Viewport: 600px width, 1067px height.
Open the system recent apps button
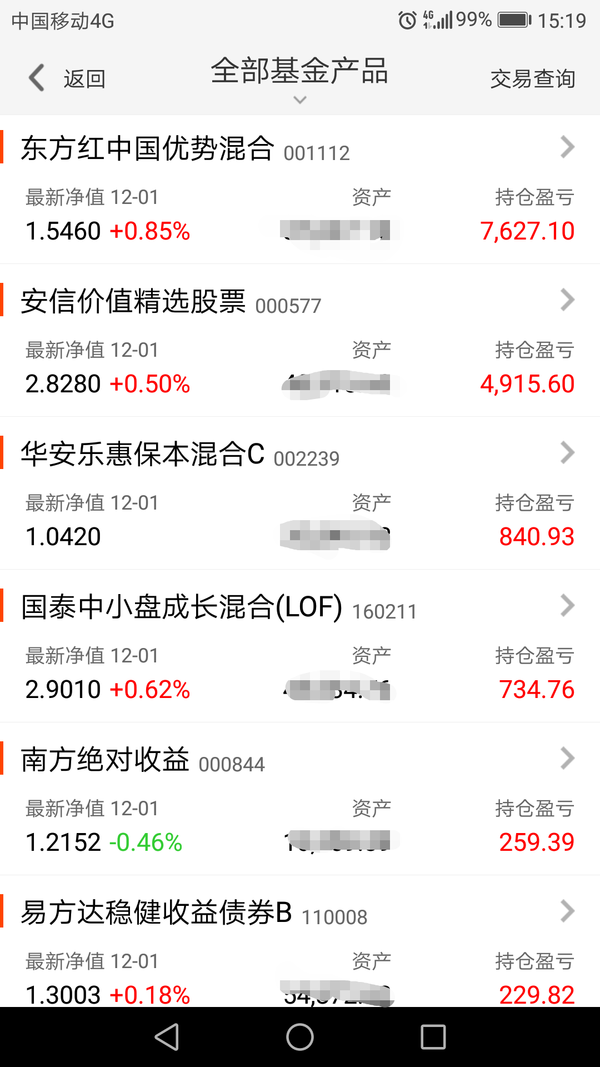point(433,1037)
